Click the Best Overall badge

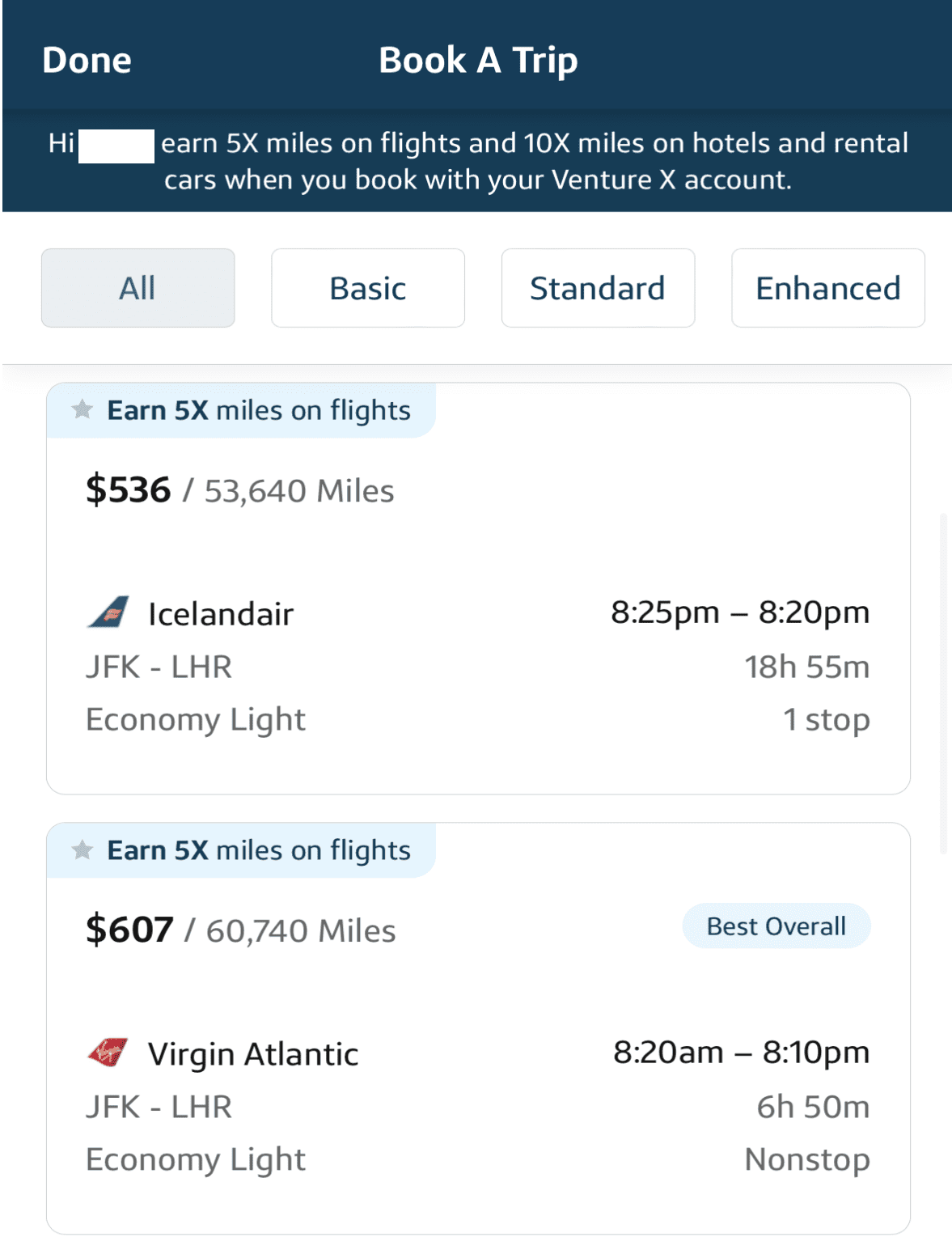pyautogui.click(x=776, y=926)
